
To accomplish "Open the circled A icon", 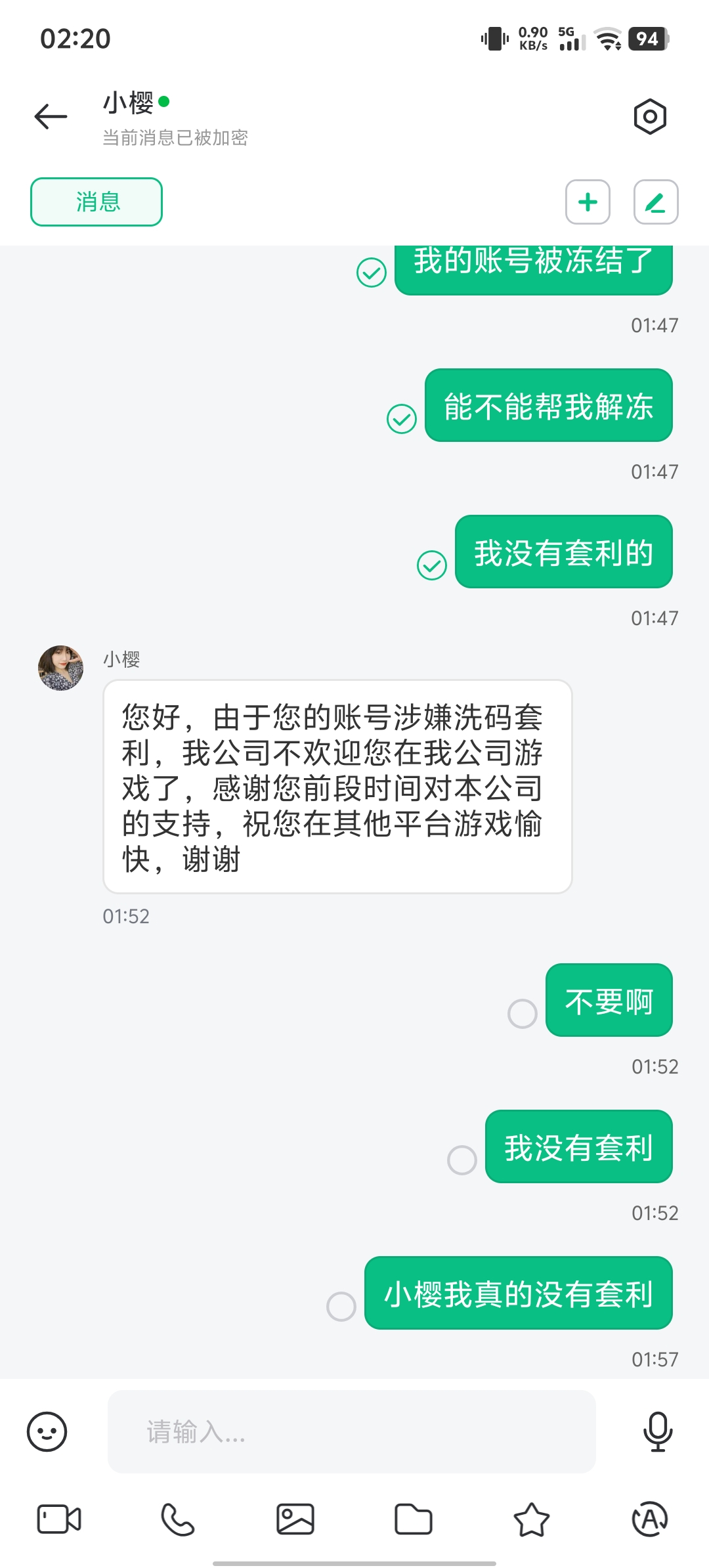I will click(x=649, y=1519).
